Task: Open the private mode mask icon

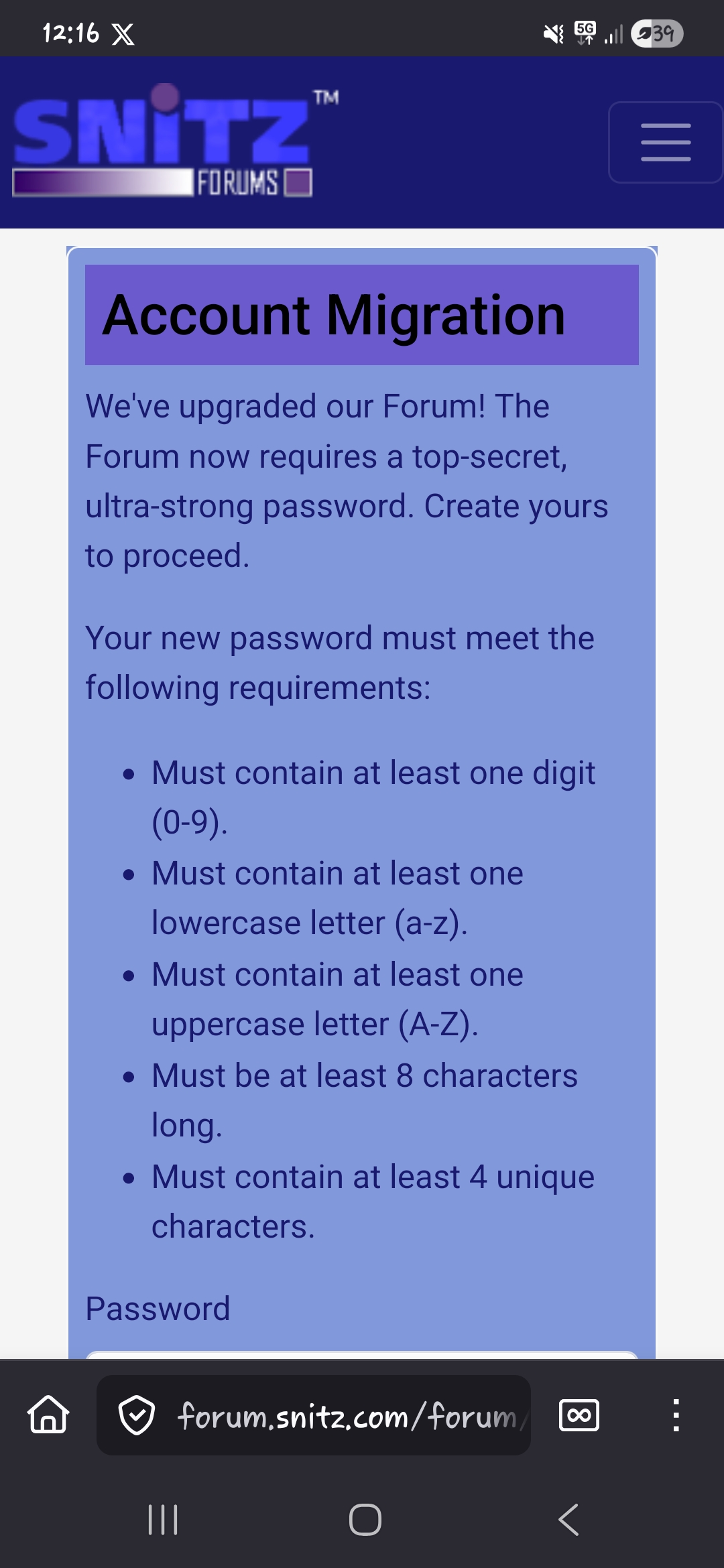Action: tap(579, 1415)
